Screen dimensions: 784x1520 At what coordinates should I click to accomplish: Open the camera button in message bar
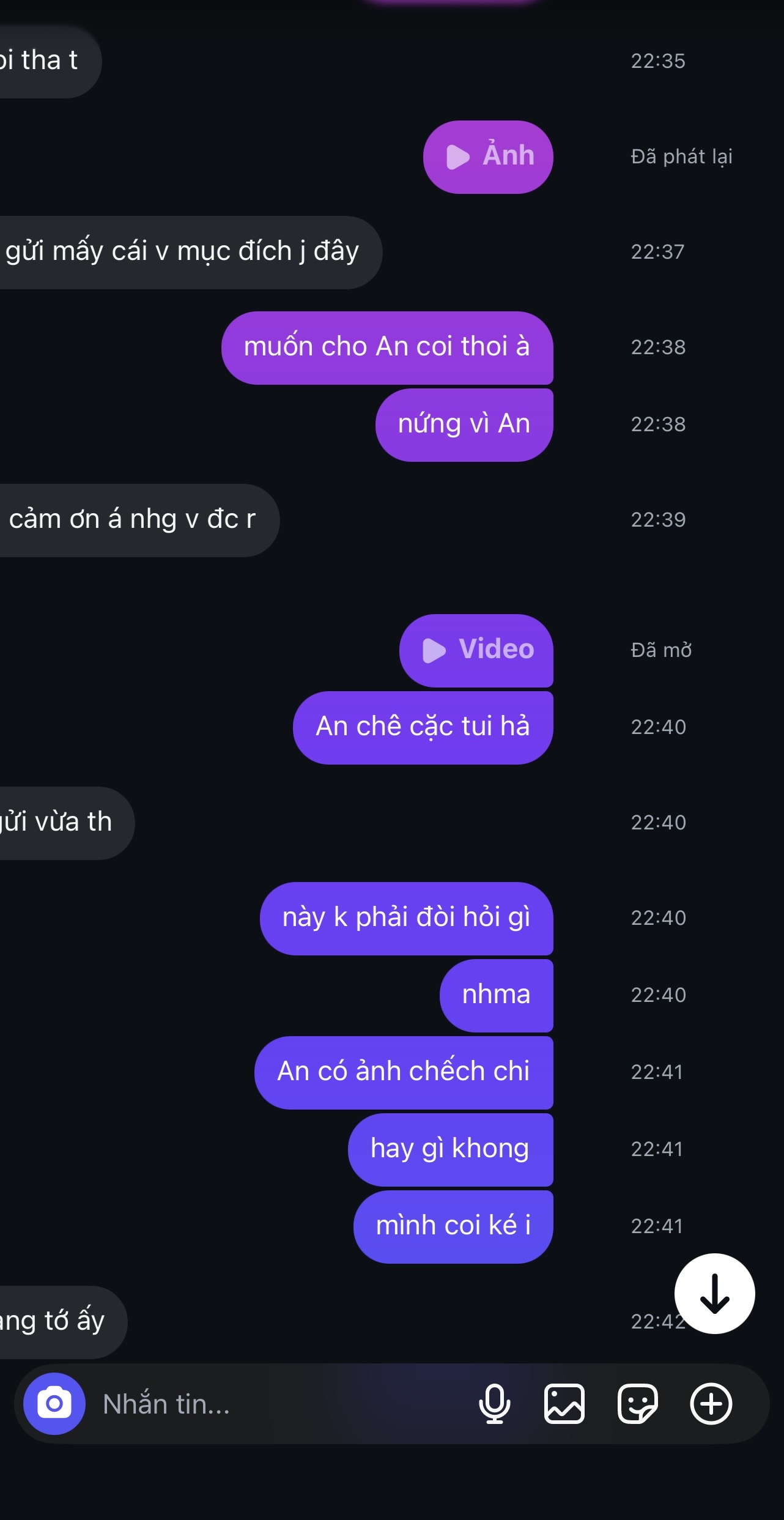click(x=54, y=1404)
